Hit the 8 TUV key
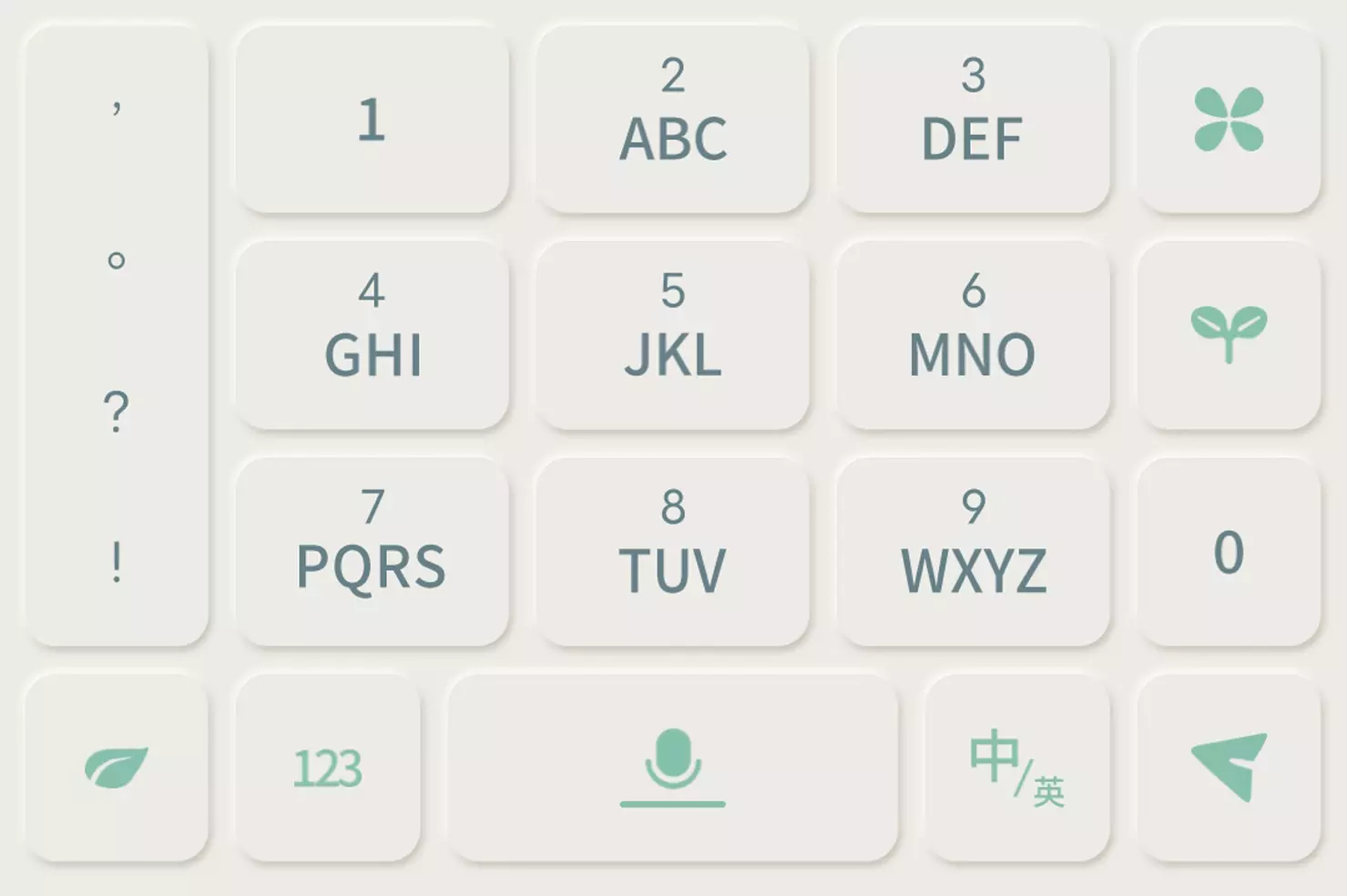This screenshot has height=896, width=1347. 672,550
